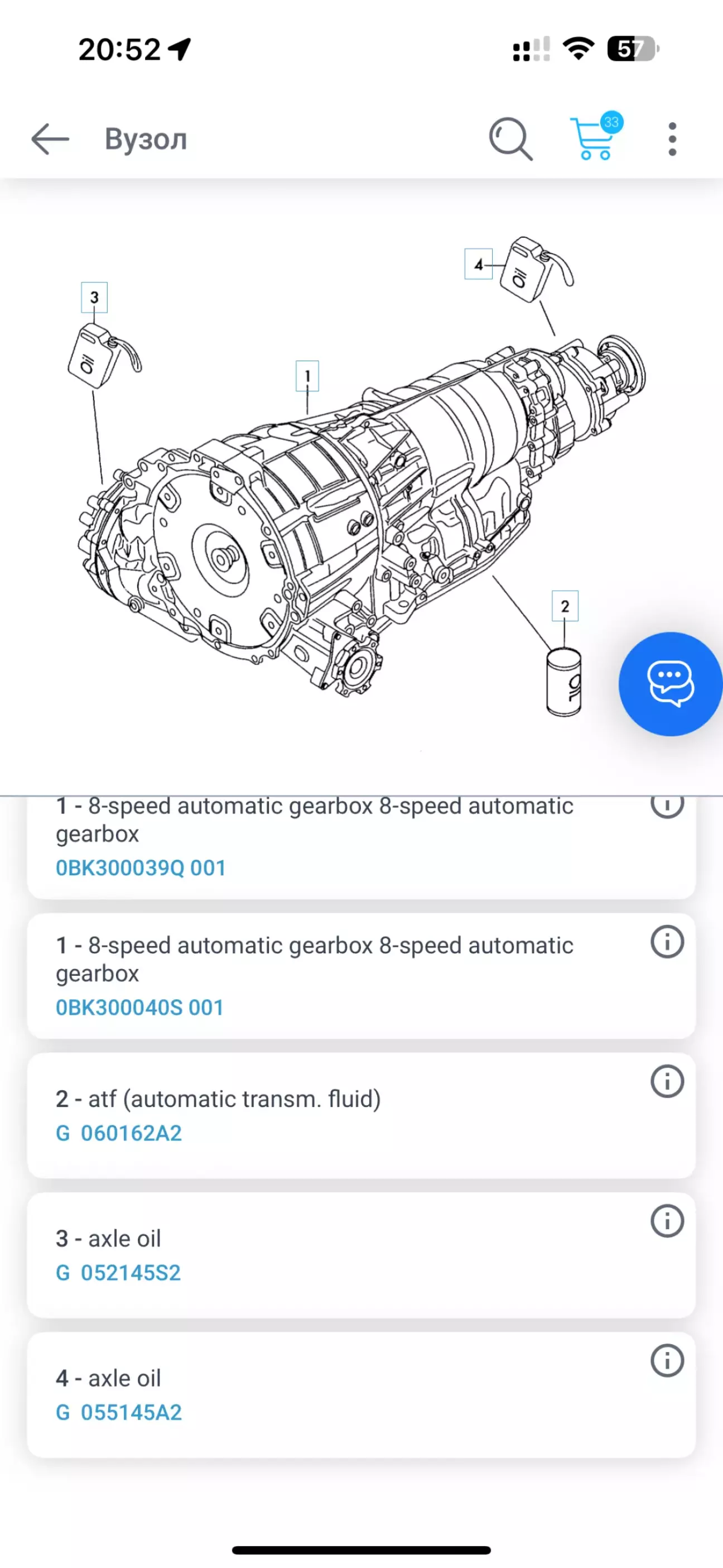Open axle oil part G 055145A2
This screenshot has width=723, height=1568.
pos(119,1412)
